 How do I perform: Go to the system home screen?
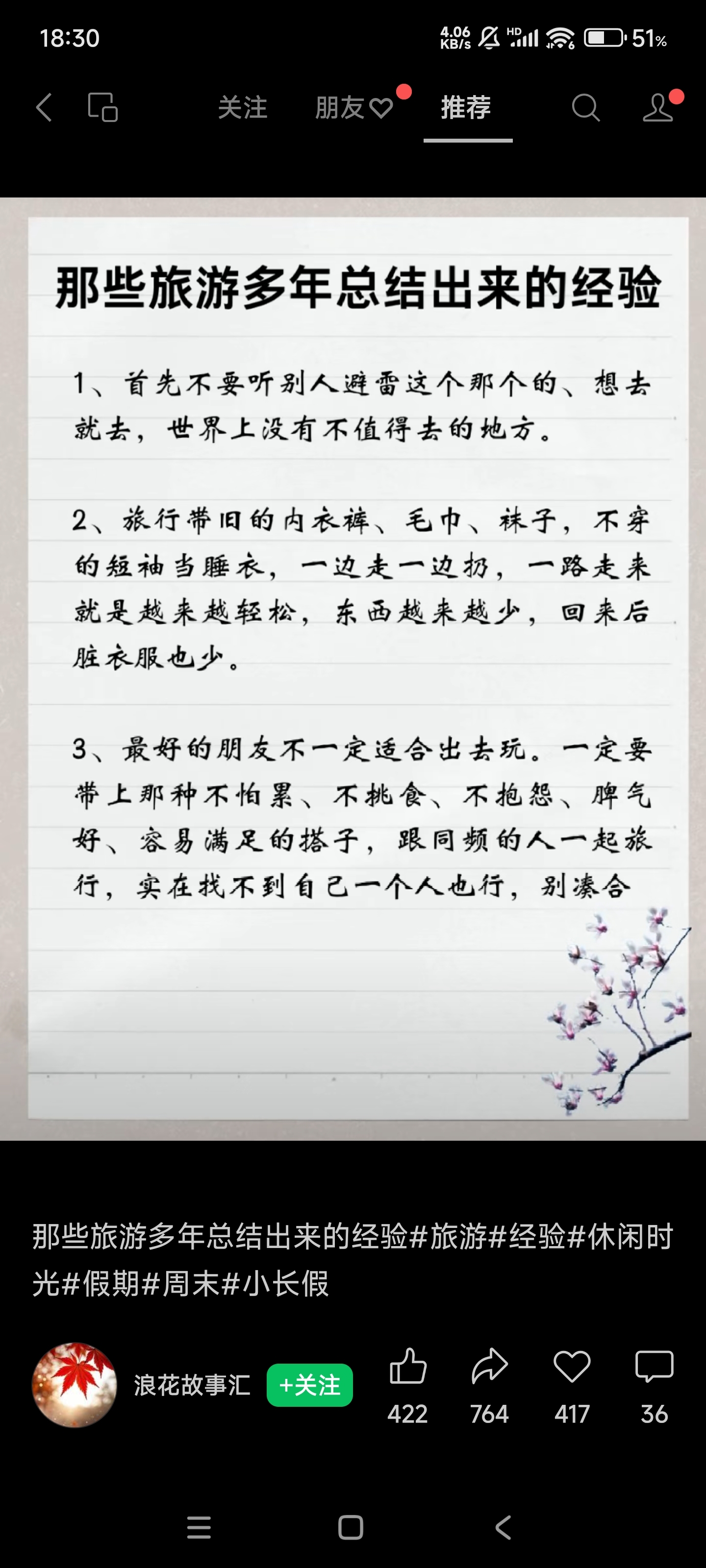pyautogui.click(x=351, y=1527)
